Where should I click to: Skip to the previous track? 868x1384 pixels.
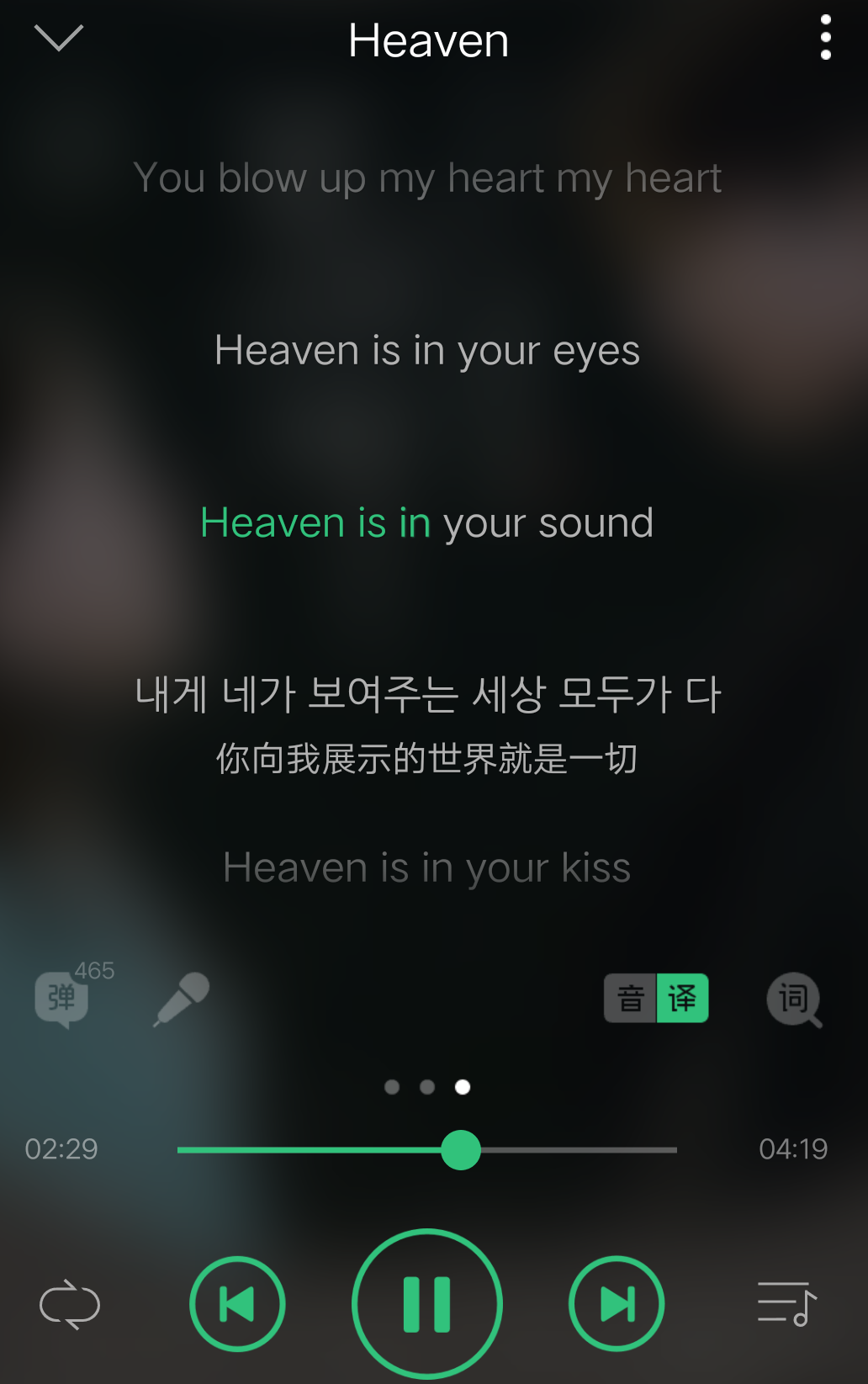pyautogui.click(x=237, y=1304)
